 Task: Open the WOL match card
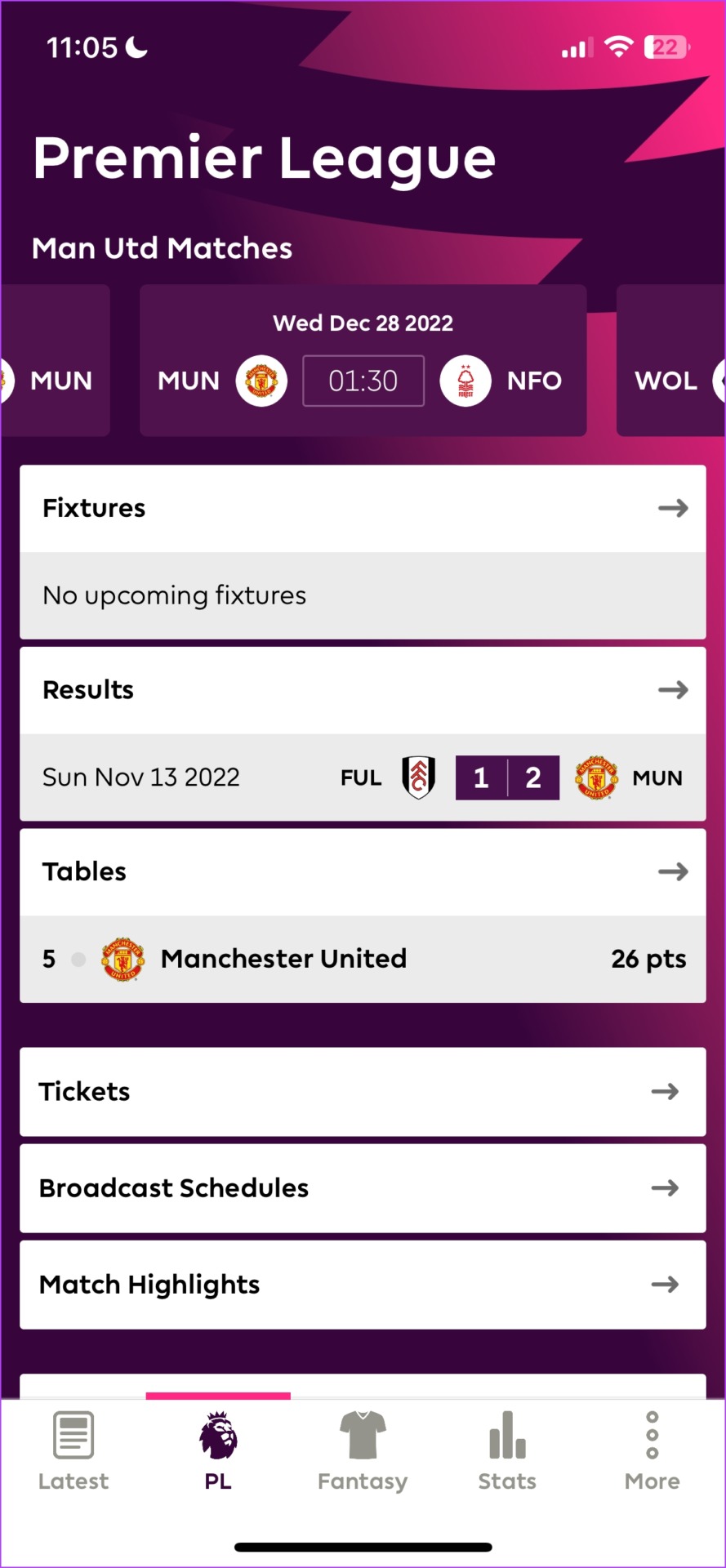pos(670,360)
